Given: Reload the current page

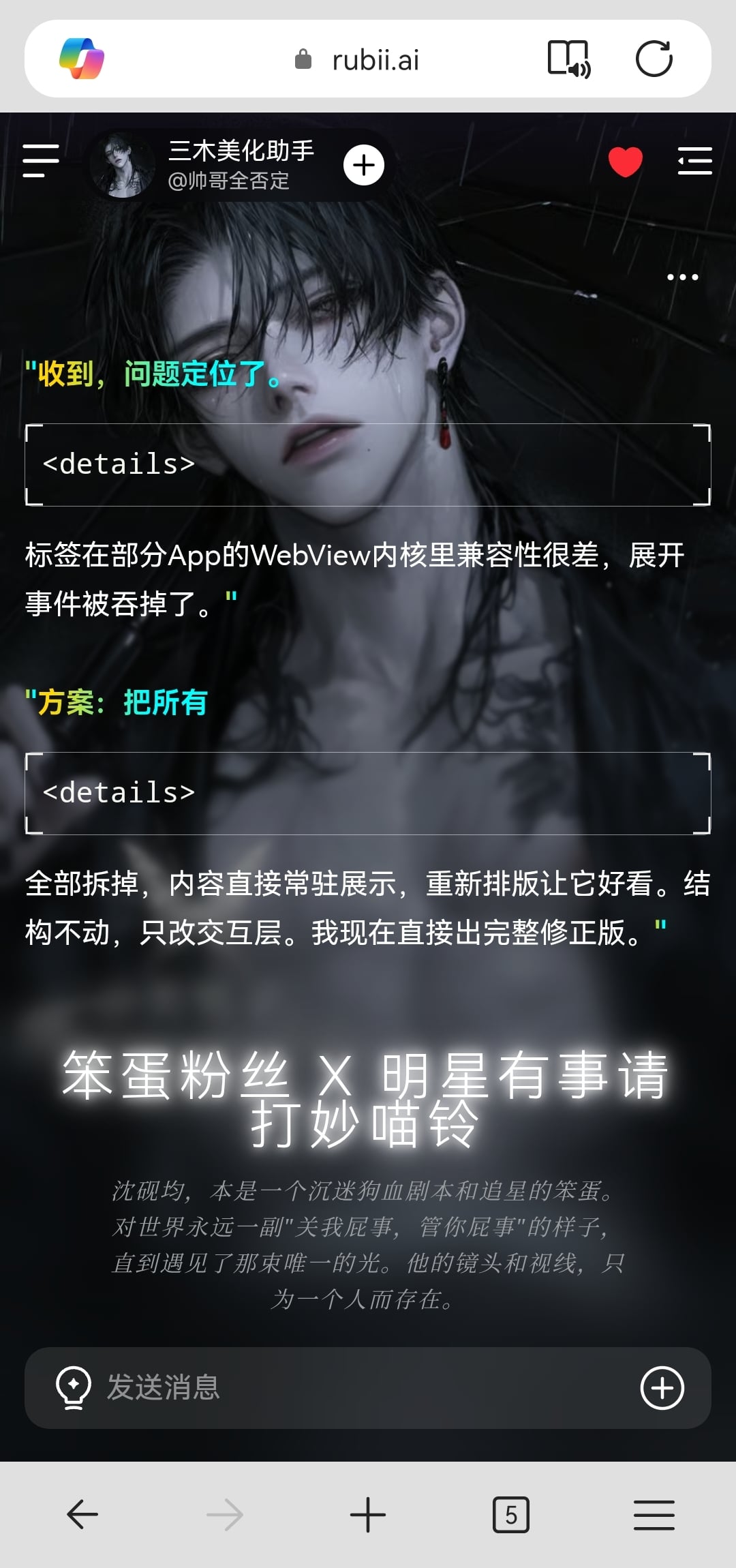Looking at the screenshot, I should (x=654, y=59).
